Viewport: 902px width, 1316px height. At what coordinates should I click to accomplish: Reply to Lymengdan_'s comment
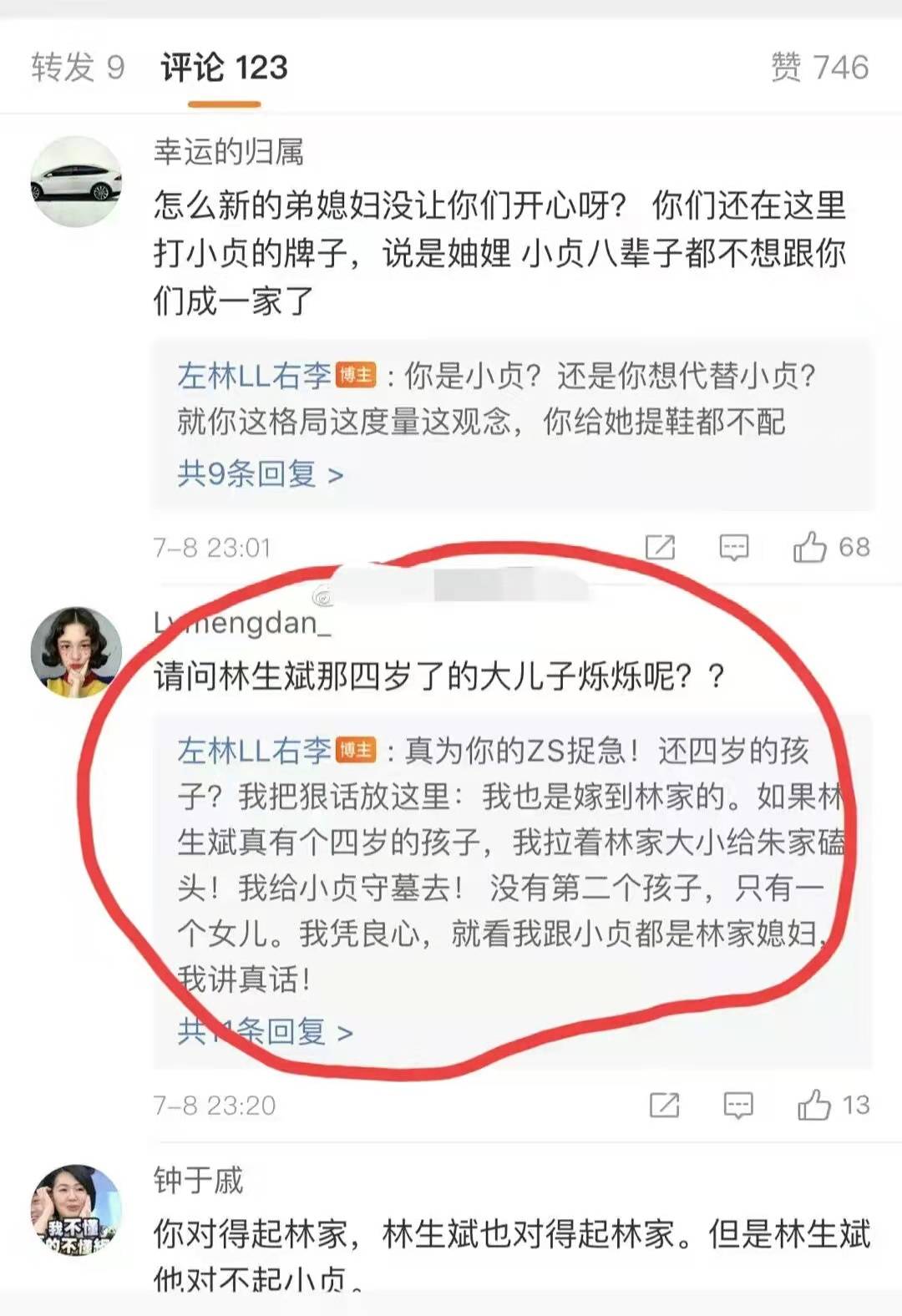738,1106
